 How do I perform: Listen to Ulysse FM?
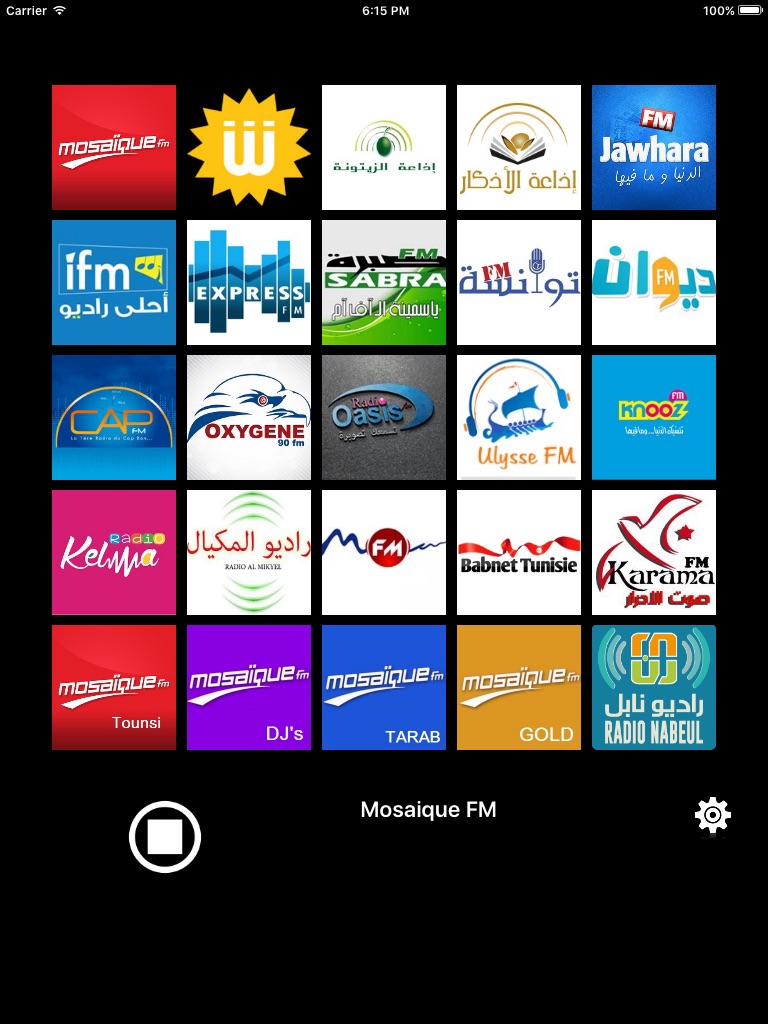(x=519, y=417)
